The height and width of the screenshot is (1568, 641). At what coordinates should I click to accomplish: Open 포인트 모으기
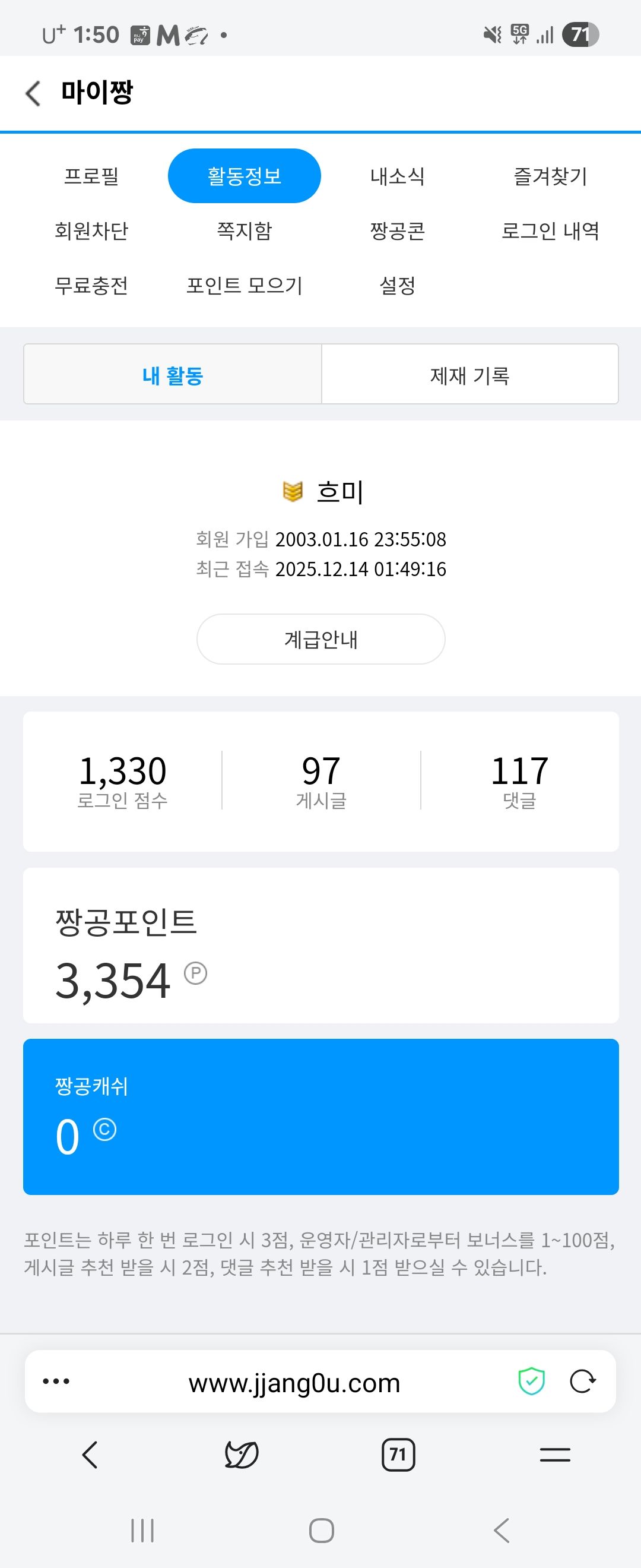tap(244, 286)
